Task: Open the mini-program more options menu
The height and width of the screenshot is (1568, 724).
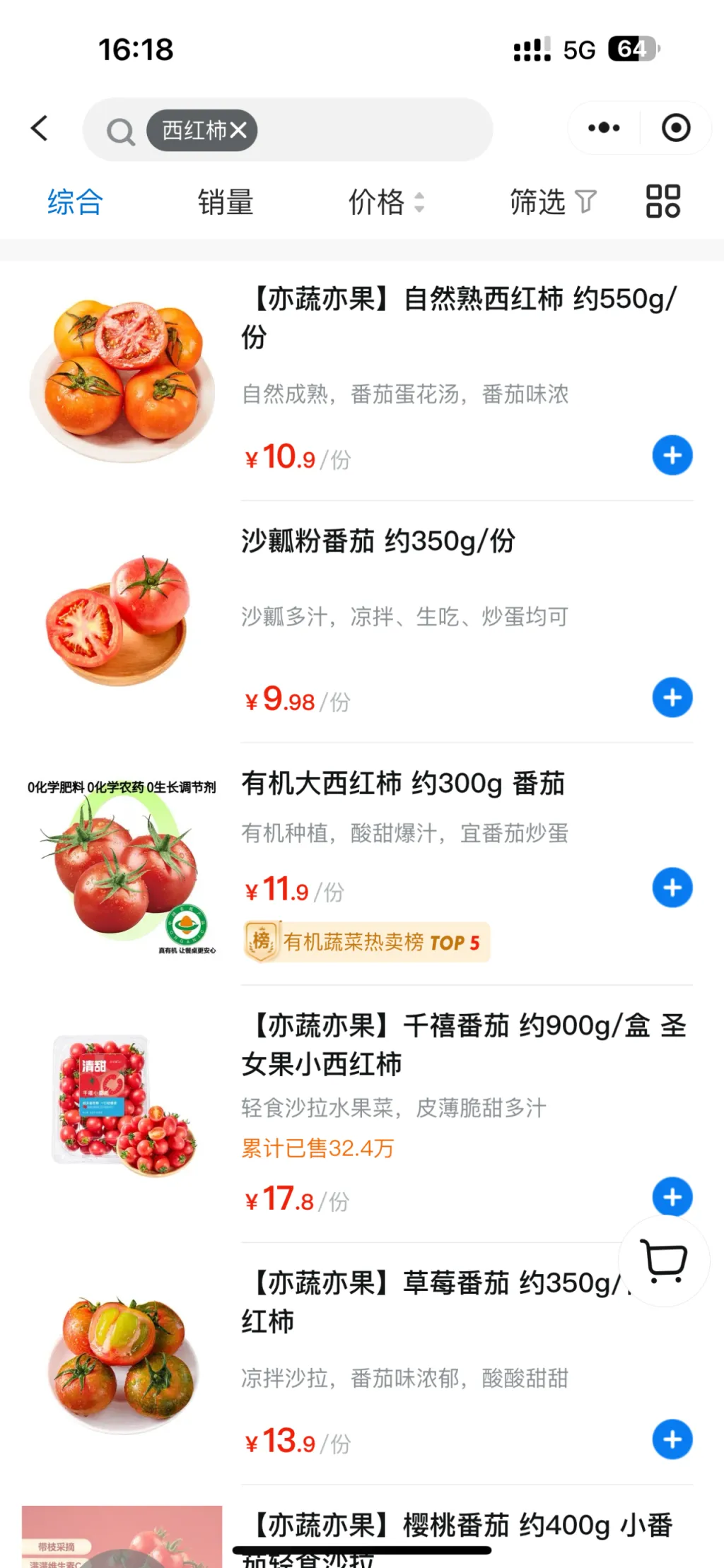Action: [604, 129]
